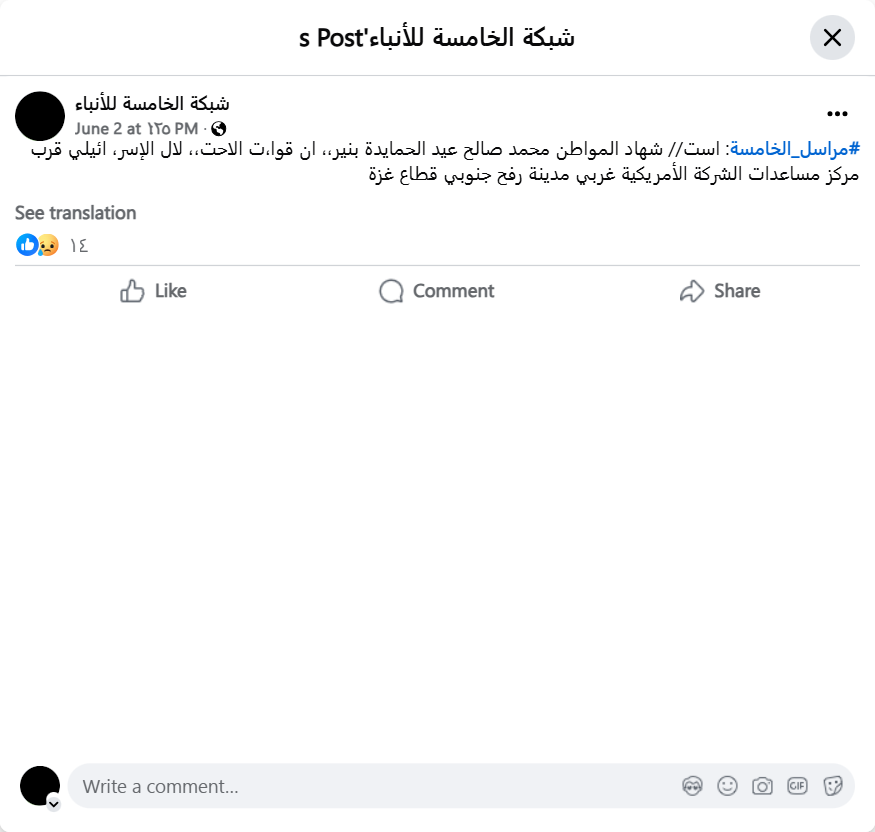Viewport: 875px width, 832px height.
Task: Attach a photo to the comment
Action: click(x=762, y=786)
